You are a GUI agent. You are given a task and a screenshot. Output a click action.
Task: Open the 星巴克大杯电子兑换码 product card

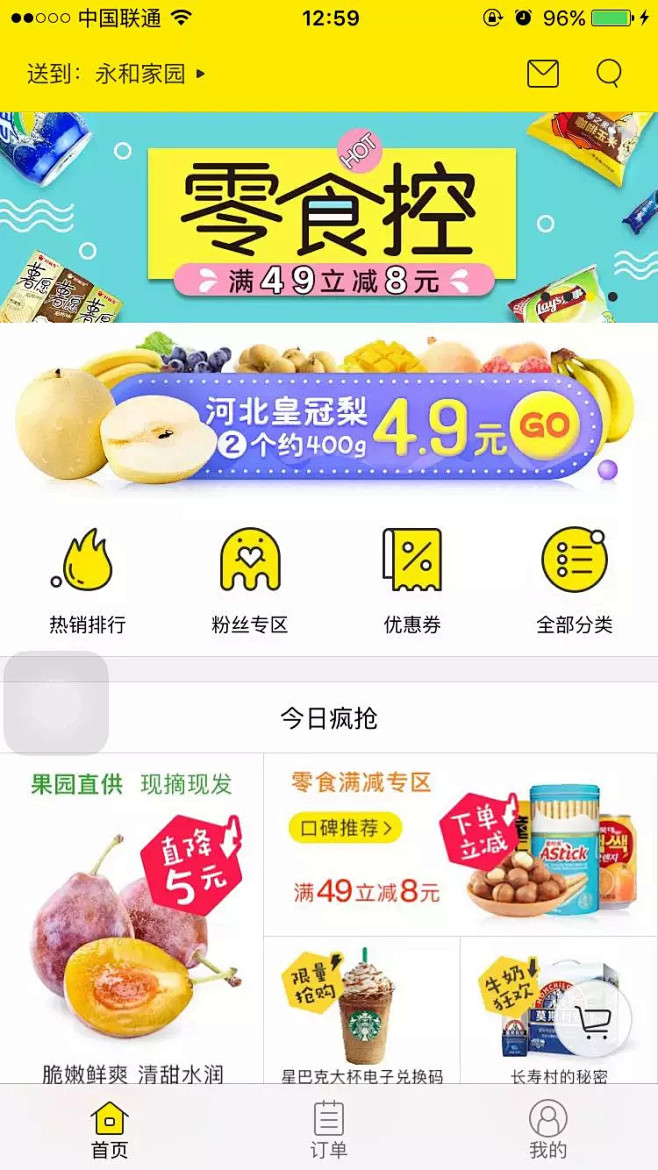[x=362, y=1010]
